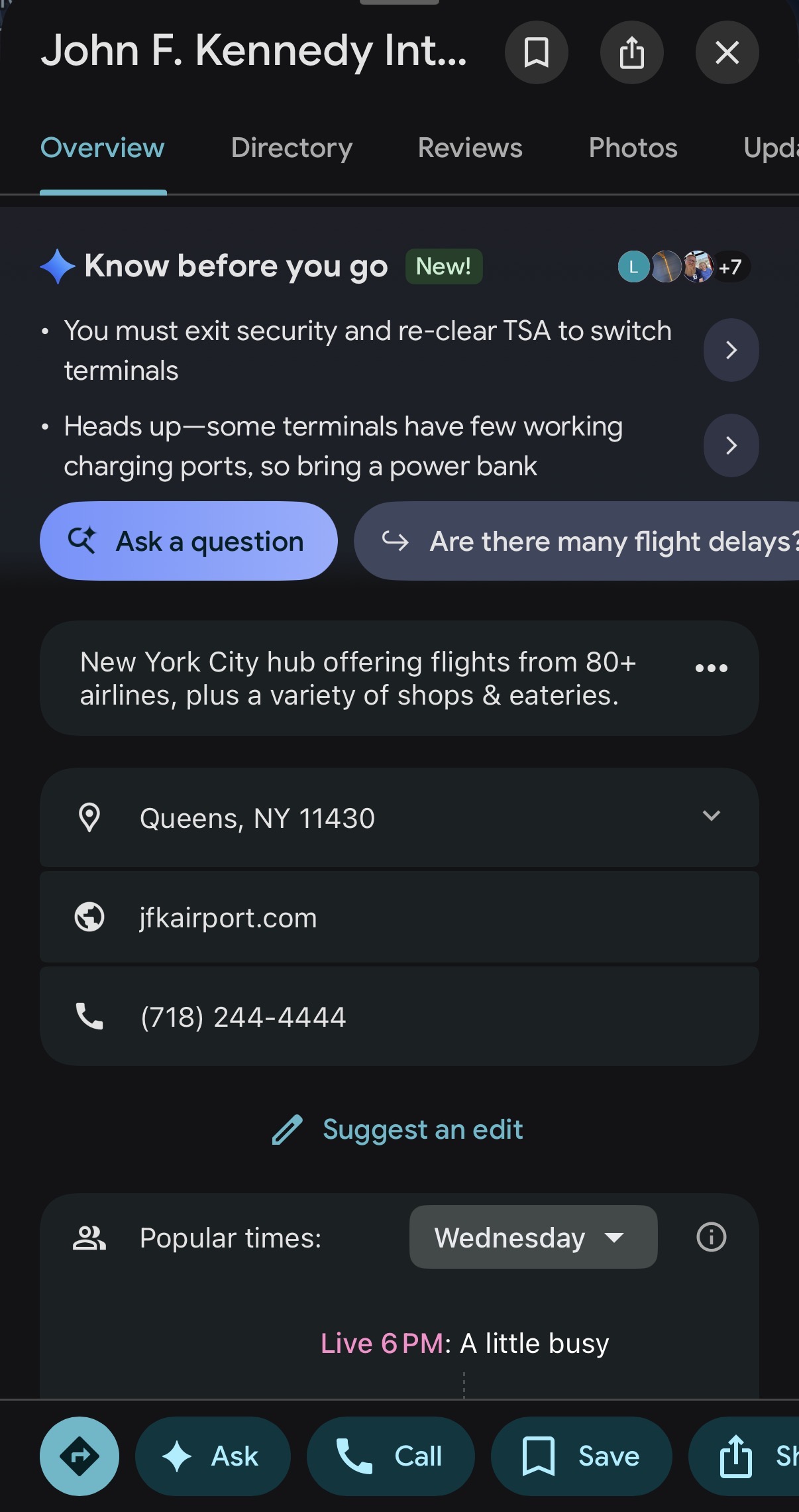
Task: Call the airport via bottom bar Call
Action: coord(391,1456)
